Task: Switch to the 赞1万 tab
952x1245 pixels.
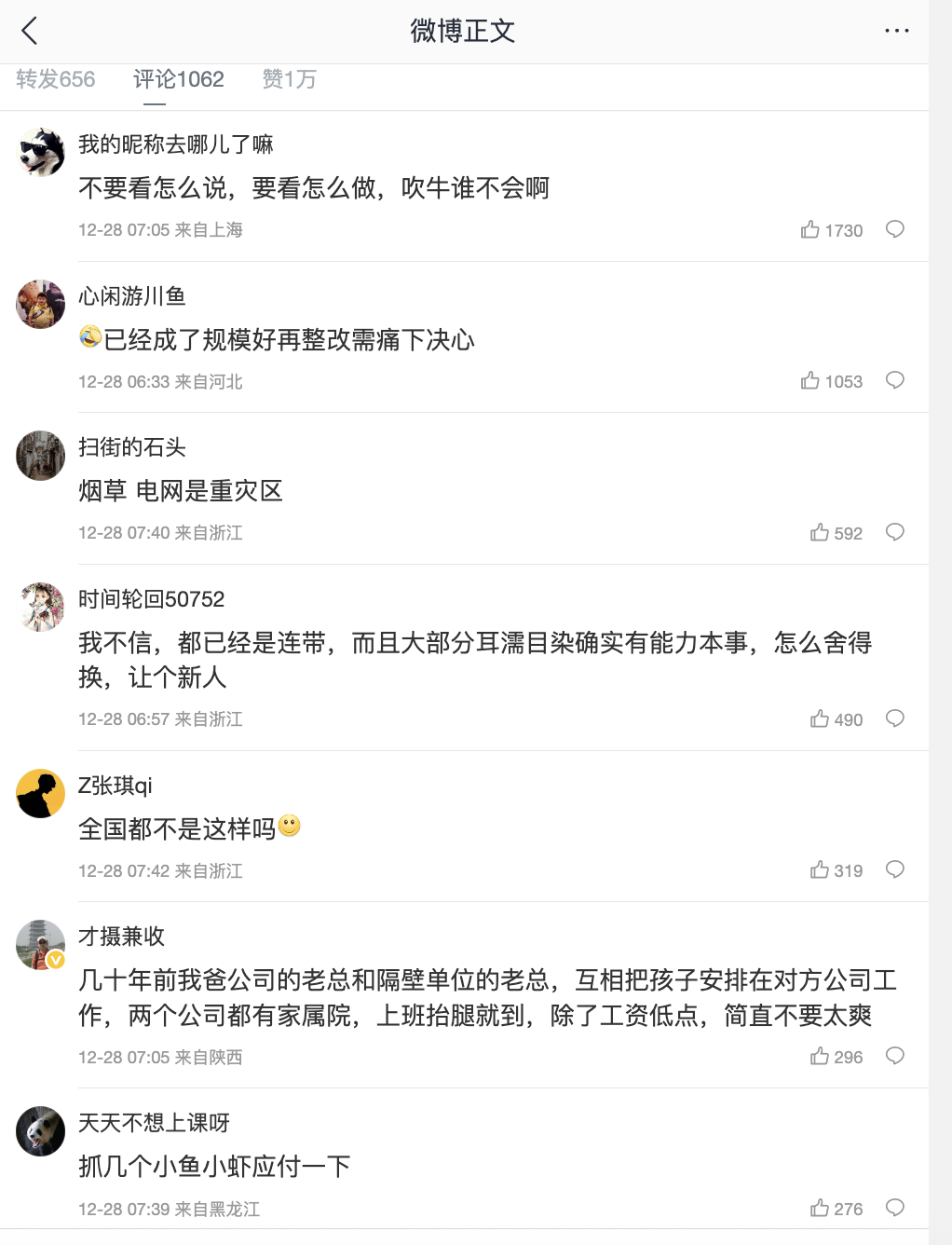Action: tap(289, 80)
